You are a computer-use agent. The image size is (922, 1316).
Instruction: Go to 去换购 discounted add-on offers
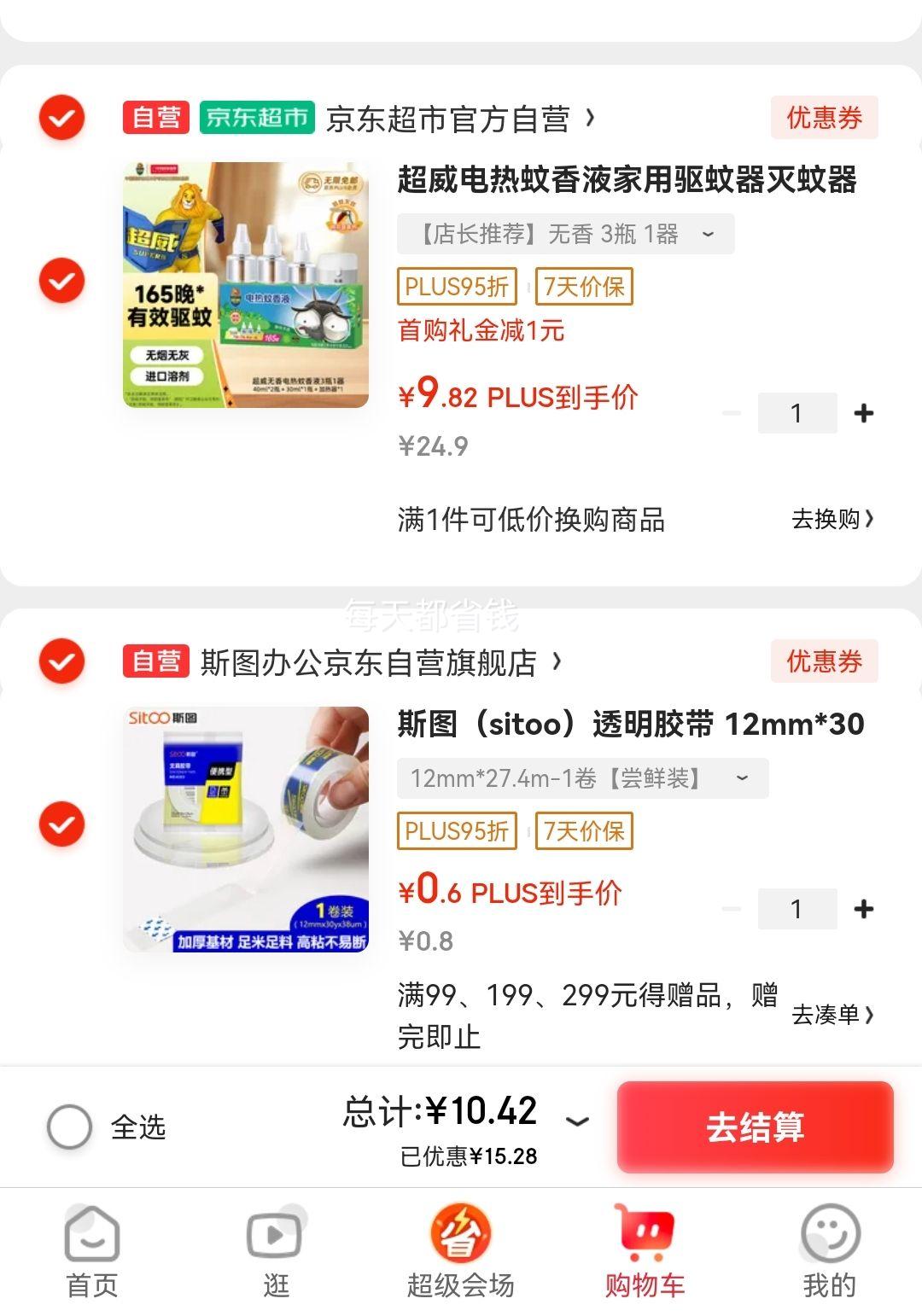832,519
